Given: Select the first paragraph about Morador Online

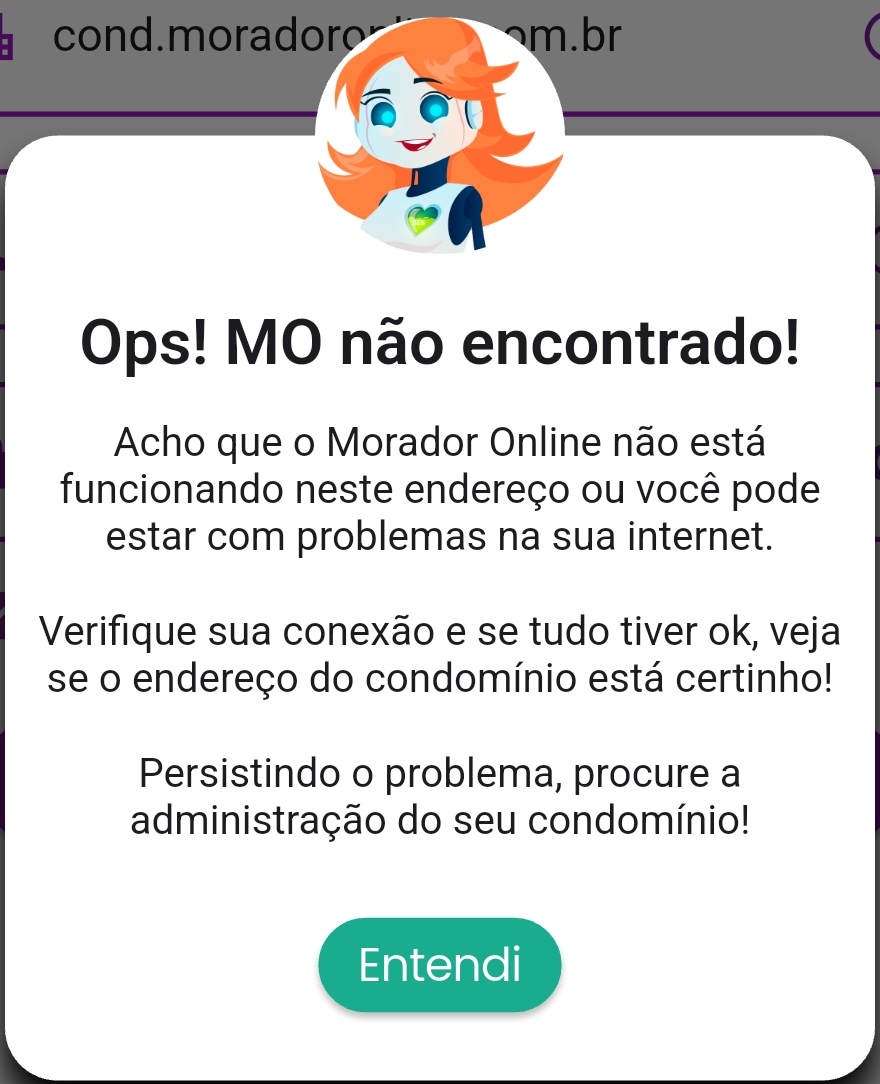Looking at the screenshot, I should 440,488.
